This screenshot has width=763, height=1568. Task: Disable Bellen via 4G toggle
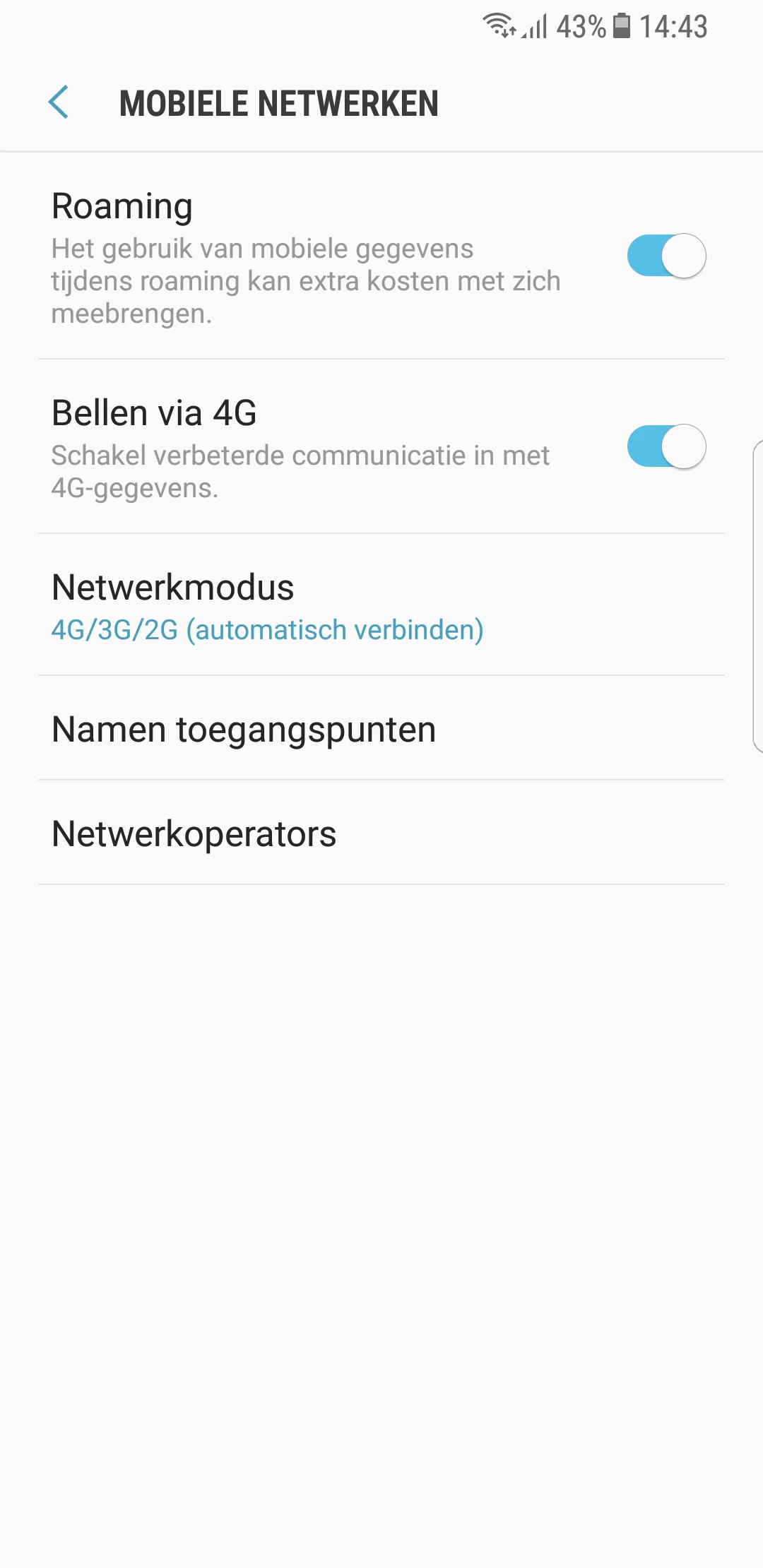pyautogui.click(x=666, y=446)
